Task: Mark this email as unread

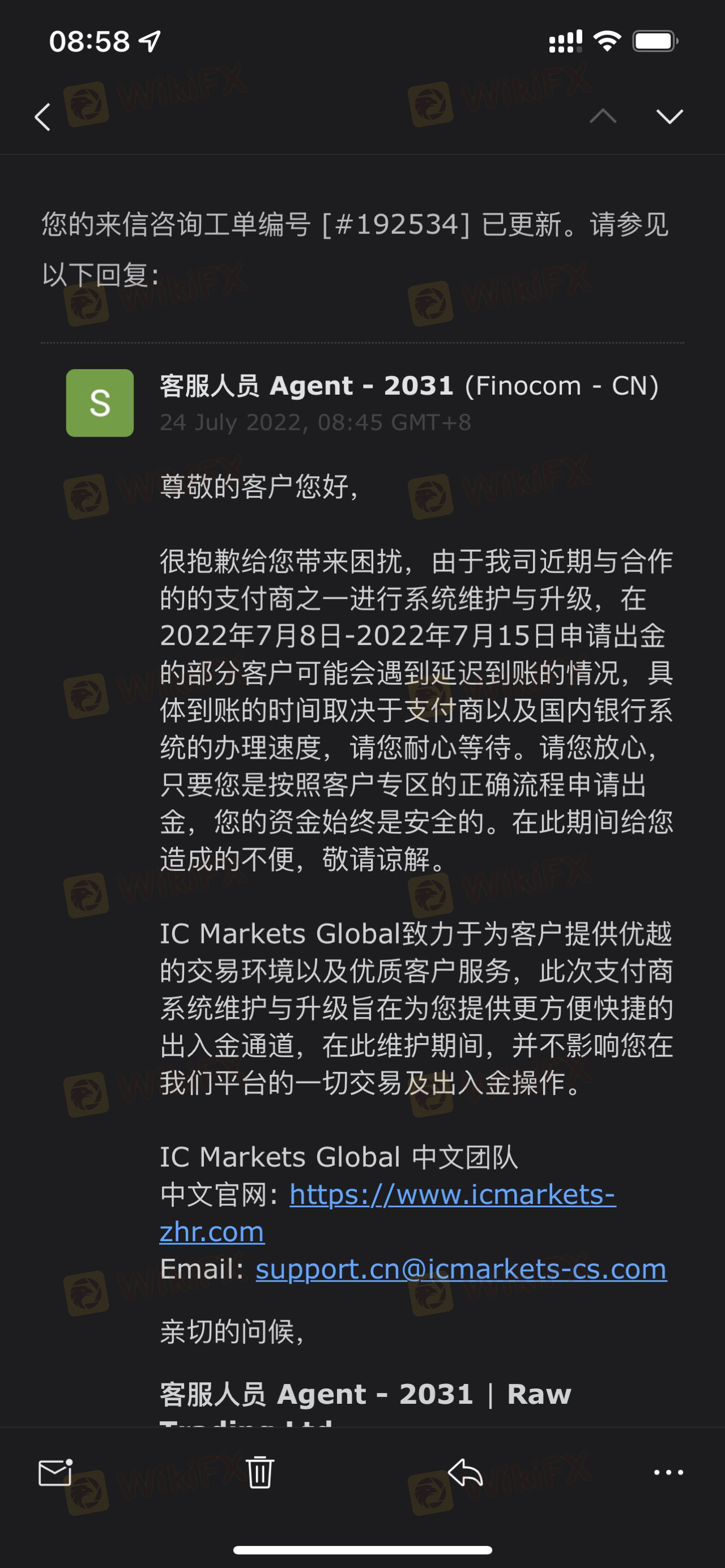Action: [x=56, y=1472]
